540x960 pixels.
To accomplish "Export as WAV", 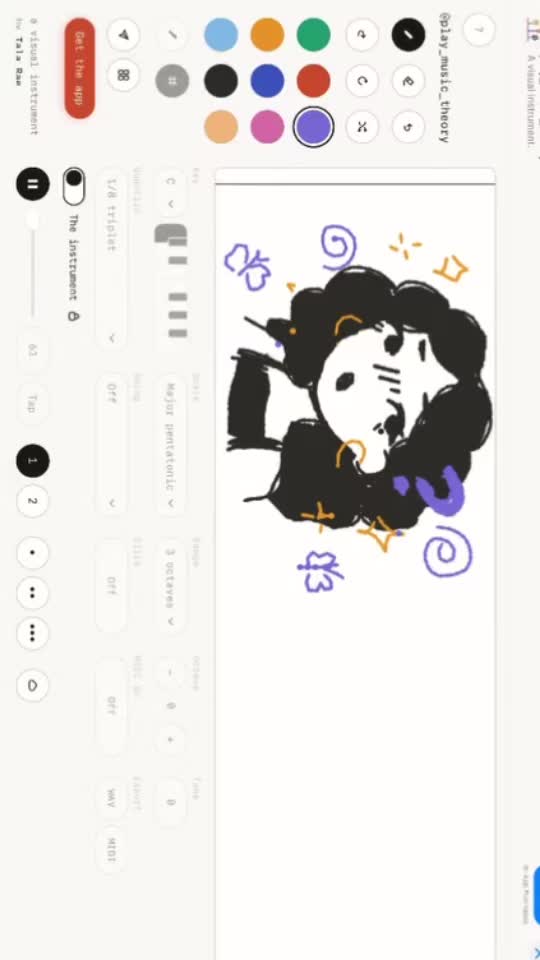I will tap(111, 798).
